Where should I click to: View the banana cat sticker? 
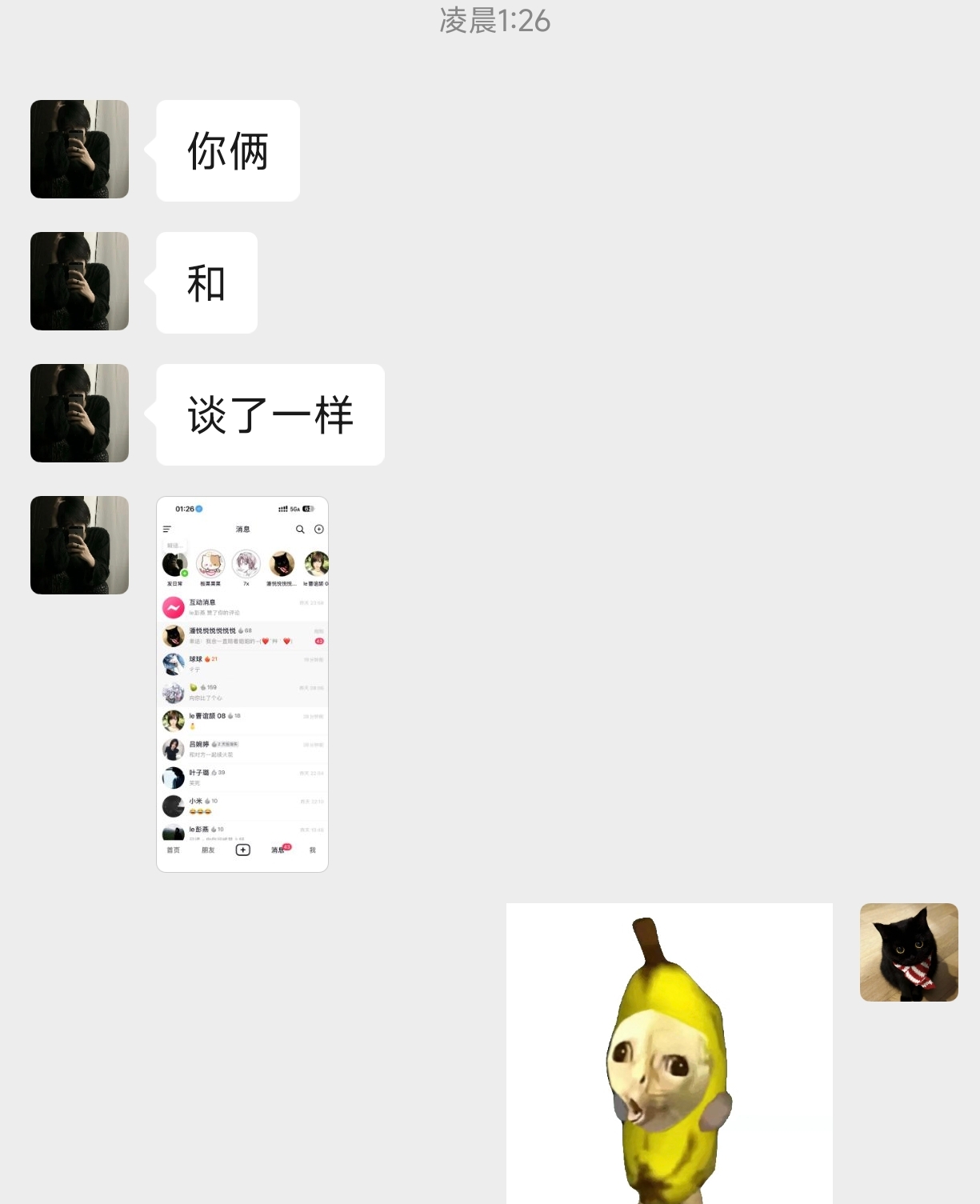click(x=669, y=1053)
